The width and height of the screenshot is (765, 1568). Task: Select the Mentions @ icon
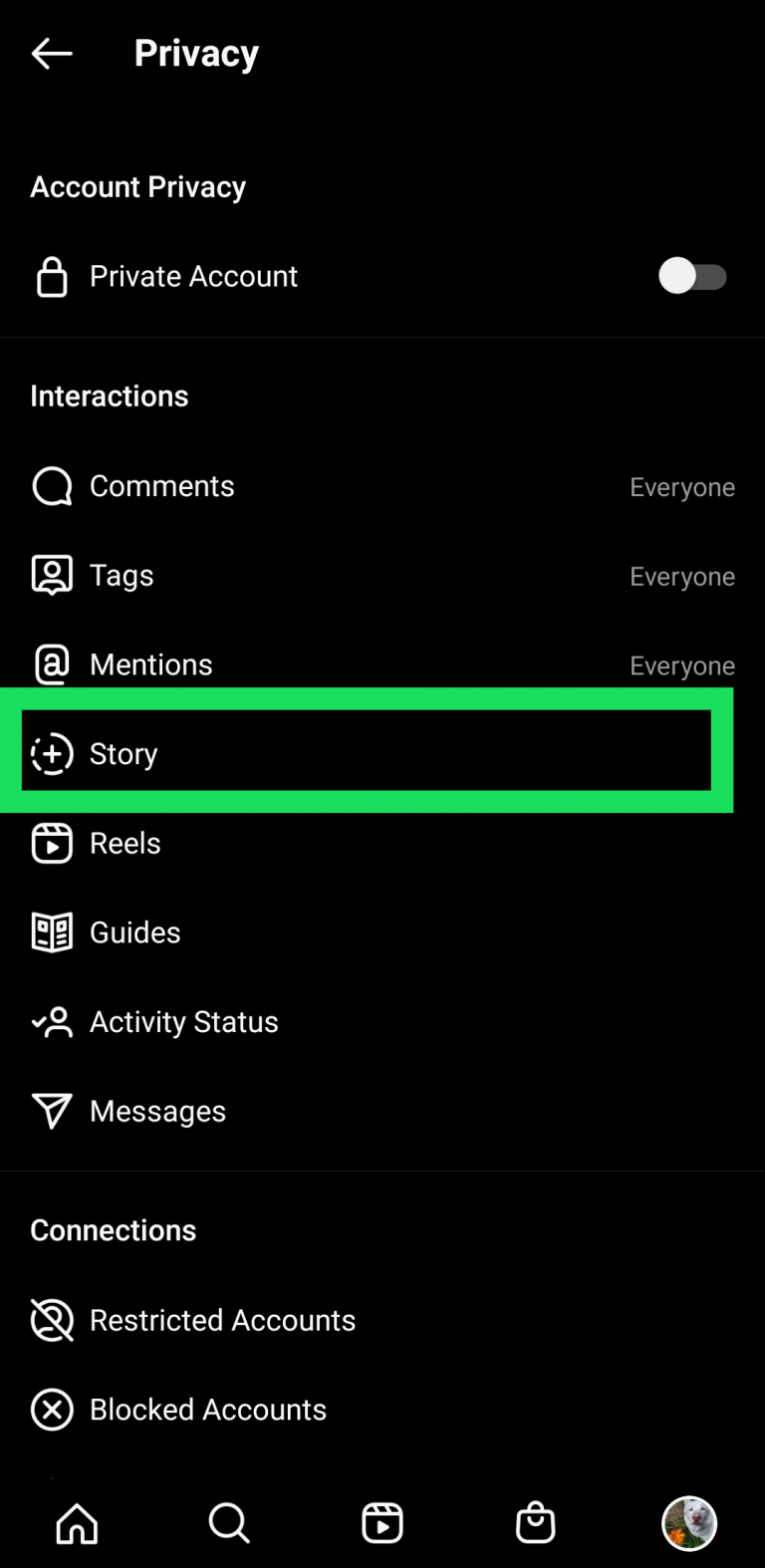[x=52, y=664]
